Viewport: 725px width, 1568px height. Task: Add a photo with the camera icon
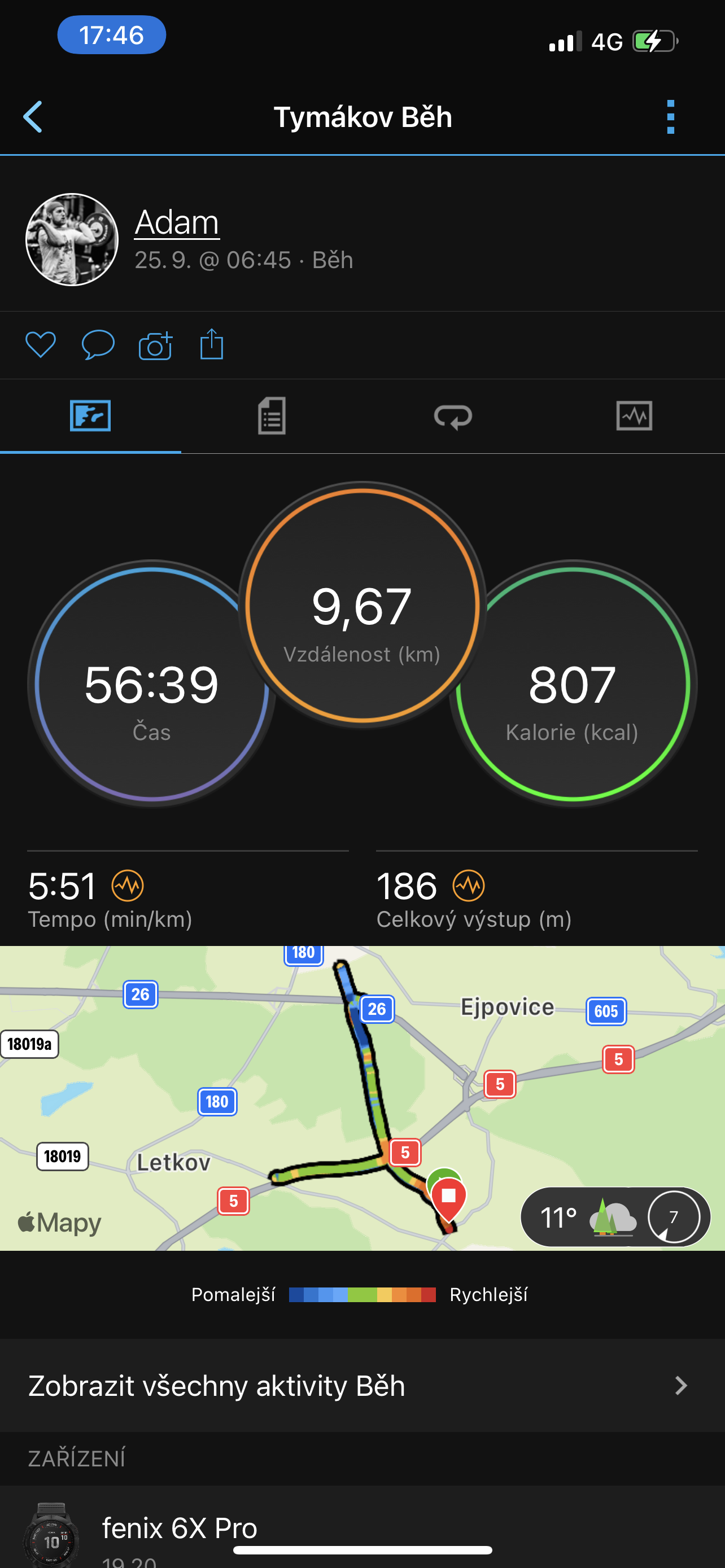click(x=155, y=345)
